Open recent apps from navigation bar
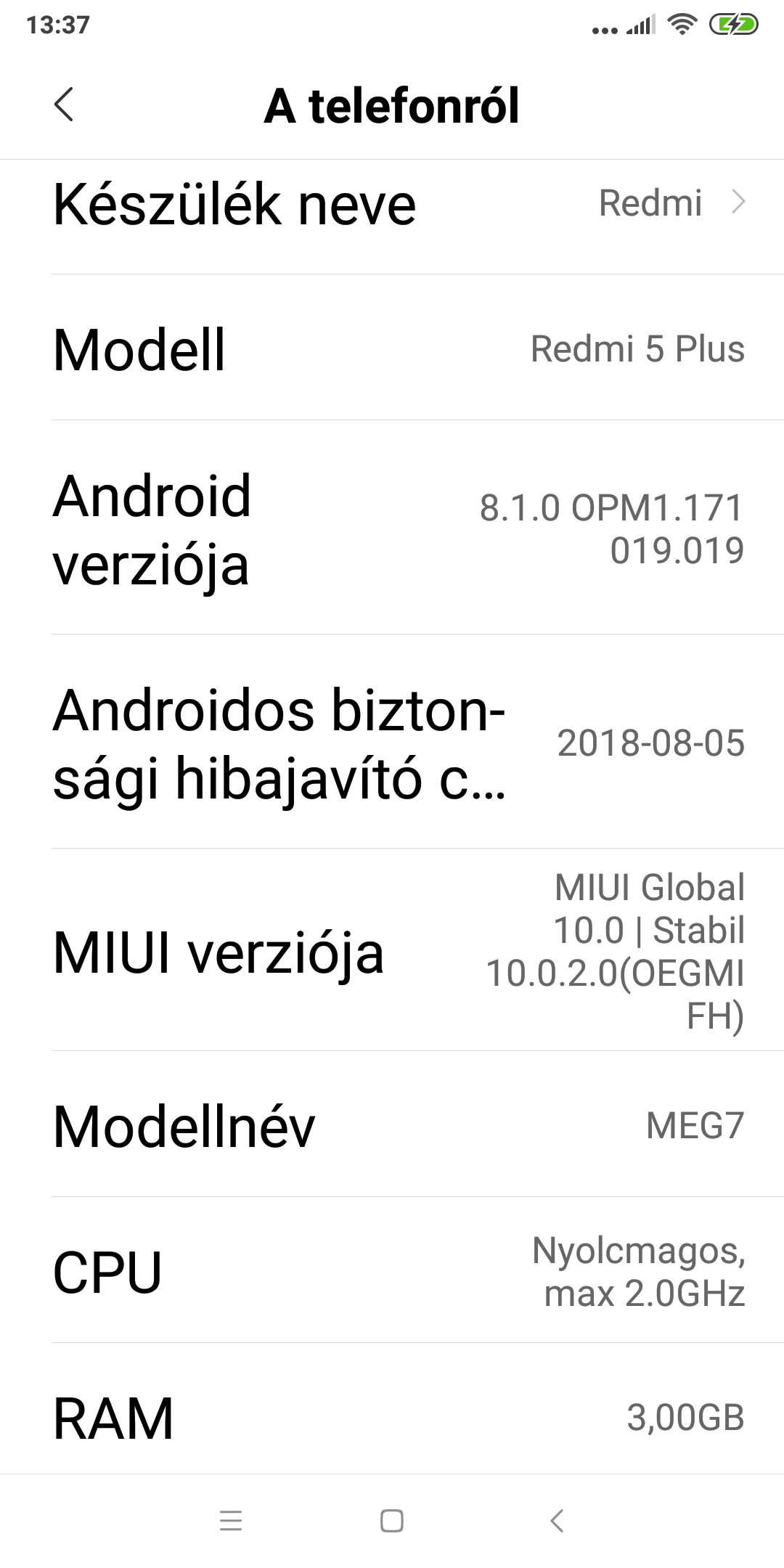784x1568 pixels. [231, 1520]
